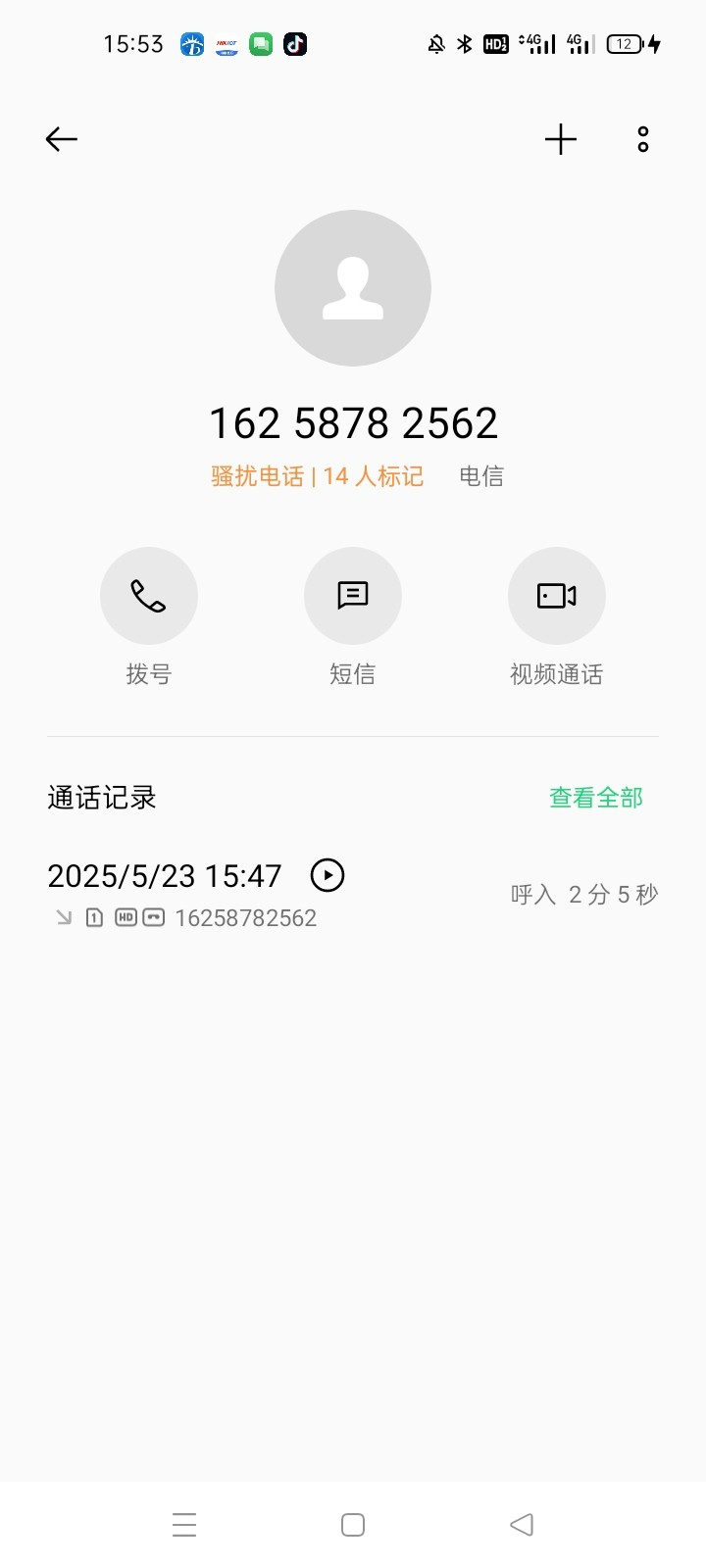Open the recent apps menu
The height and width of the screenshot is (1568, 706).
184,1524
